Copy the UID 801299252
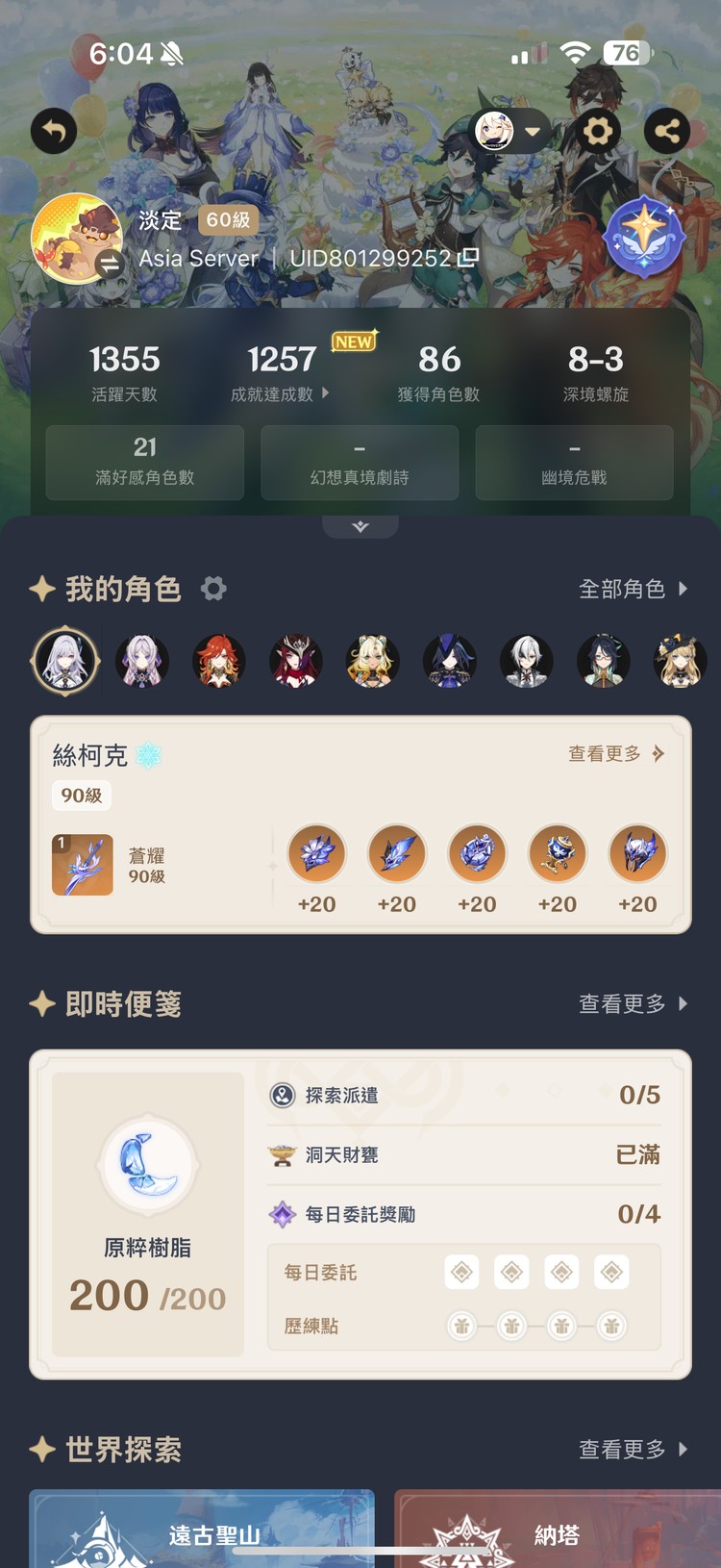 [468, 258]
